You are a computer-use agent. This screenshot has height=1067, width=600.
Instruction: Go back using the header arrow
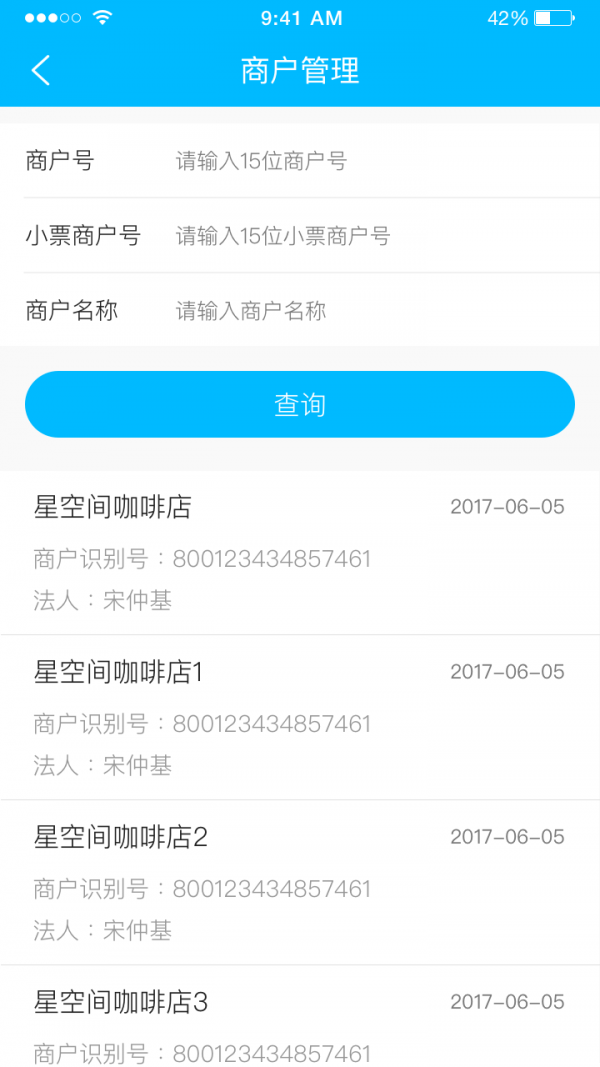(x=41, y=71)
